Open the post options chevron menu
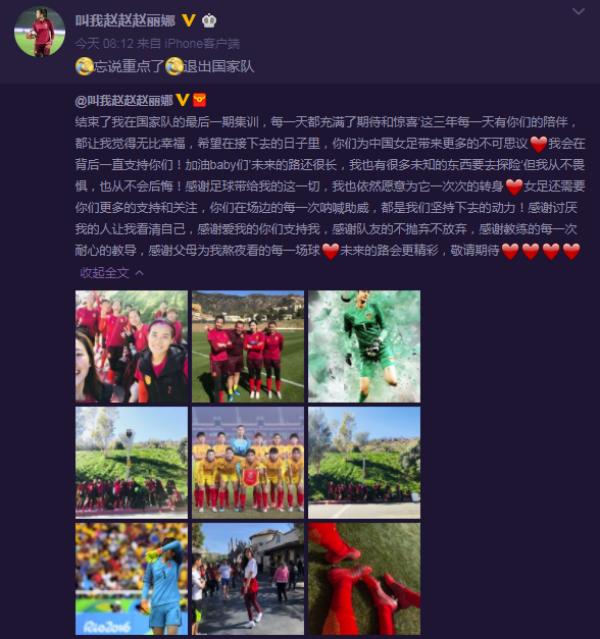The width and height of the screenshot is (600, 639). 578,11
